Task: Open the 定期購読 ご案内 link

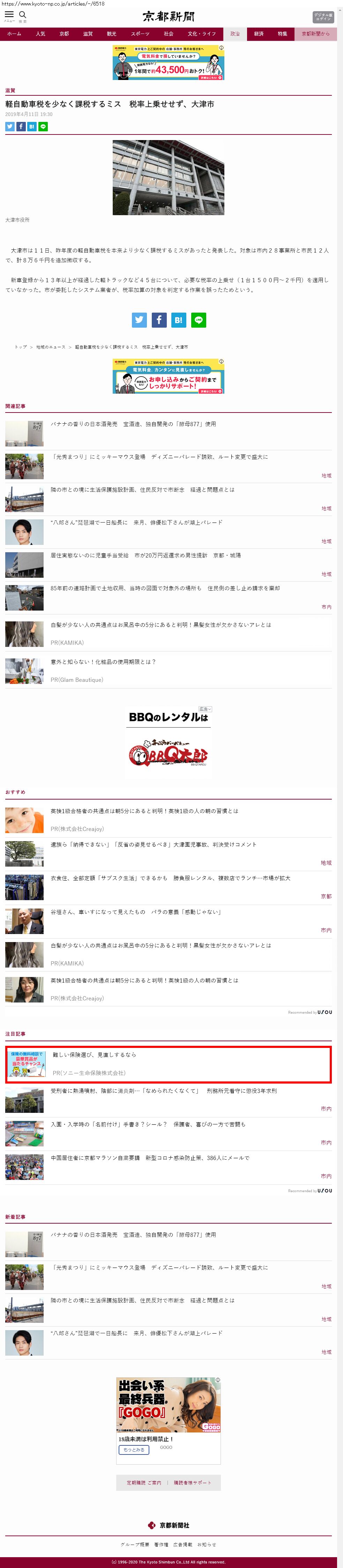Action: pos(143,1483)
